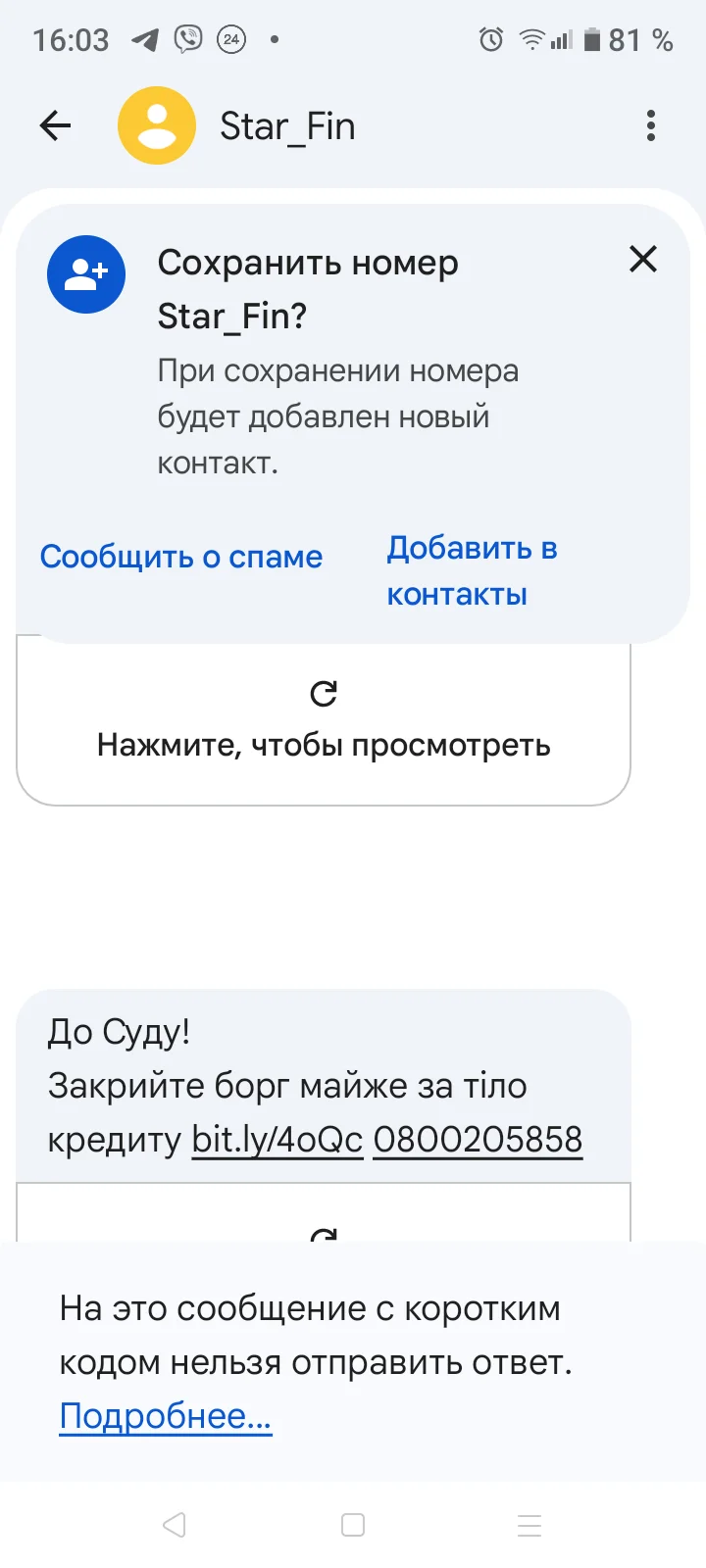Open recent apps from navigation bar
The image size is (706, 1568).
[x=529, y=1525]
